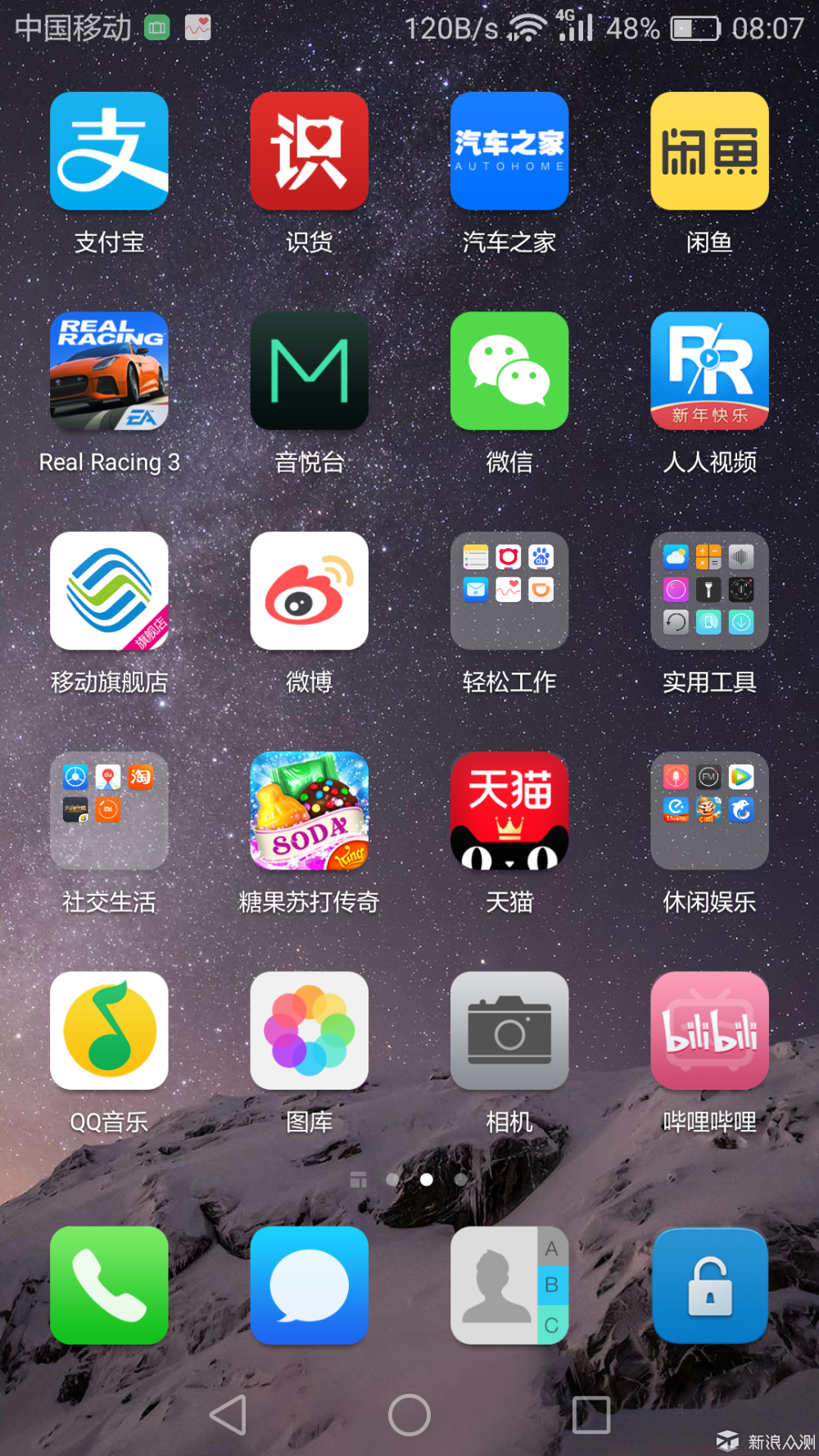
Task: Launch the 闲鱼 app
Action: coord(709,151)
